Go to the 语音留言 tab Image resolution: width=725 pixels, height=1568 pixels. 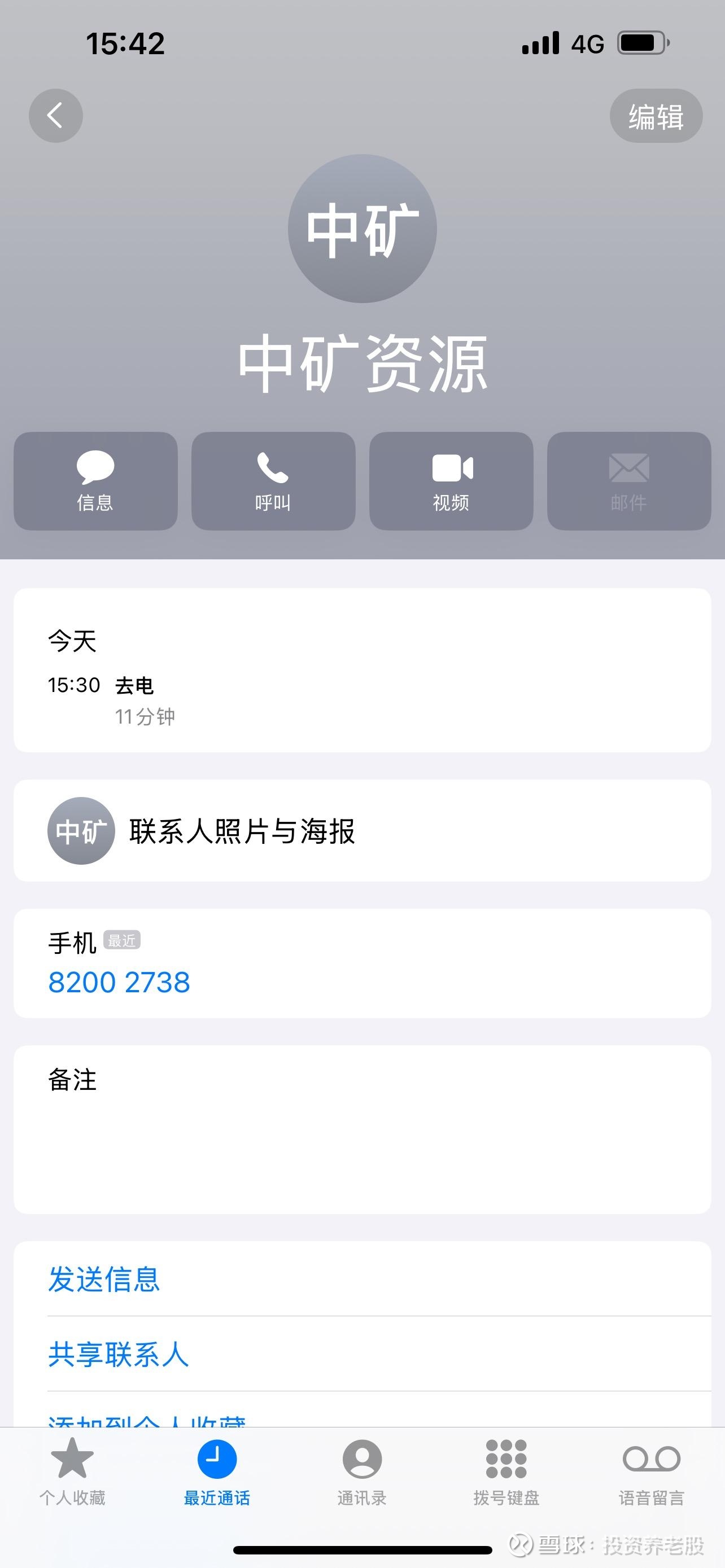tap(652, 1471)
